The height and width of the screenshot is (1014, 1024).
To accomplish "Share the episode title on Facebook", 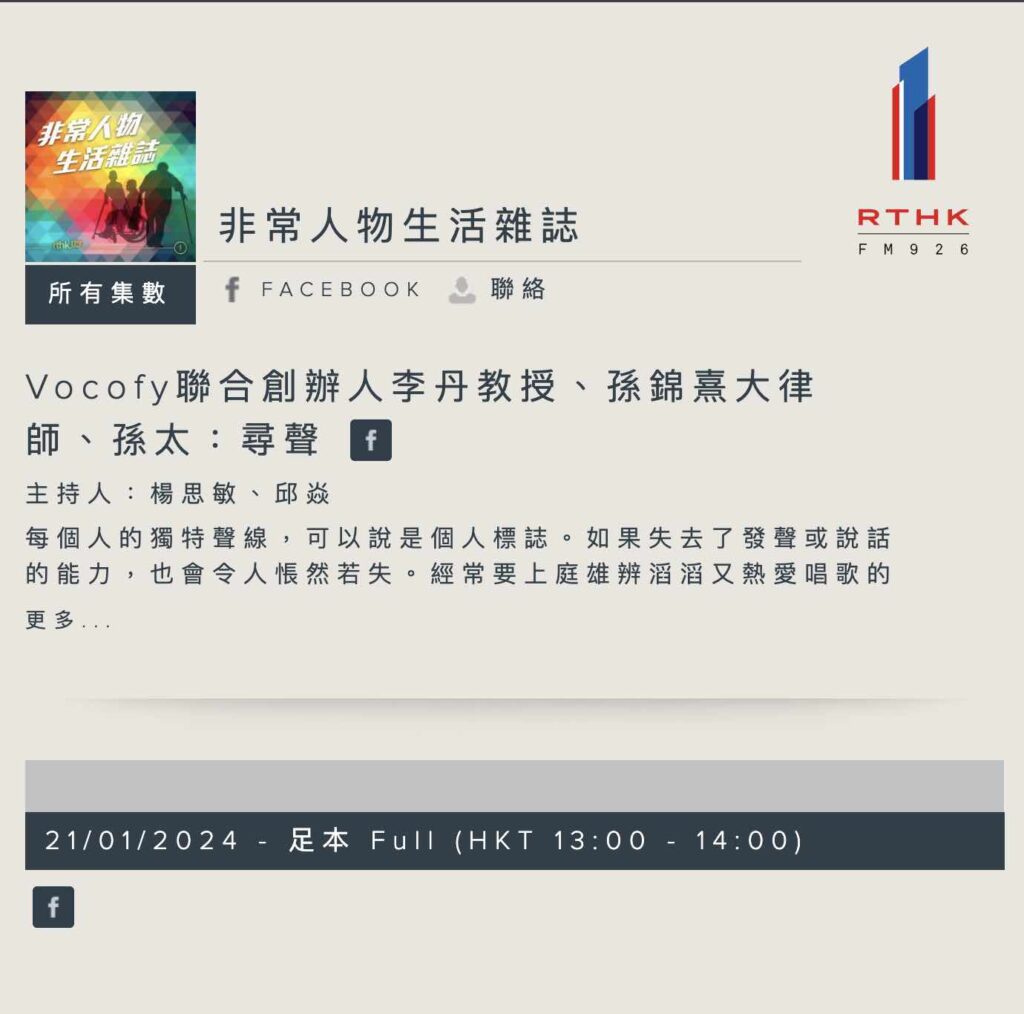I will pos(371,441).
